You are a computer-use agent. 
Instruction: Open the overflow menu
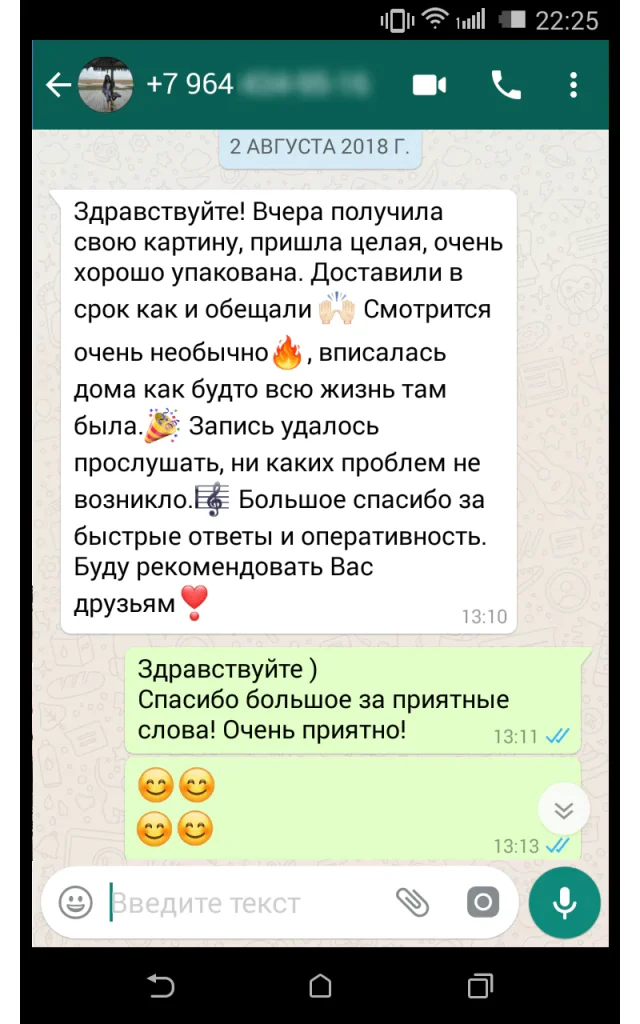(573, 86)
